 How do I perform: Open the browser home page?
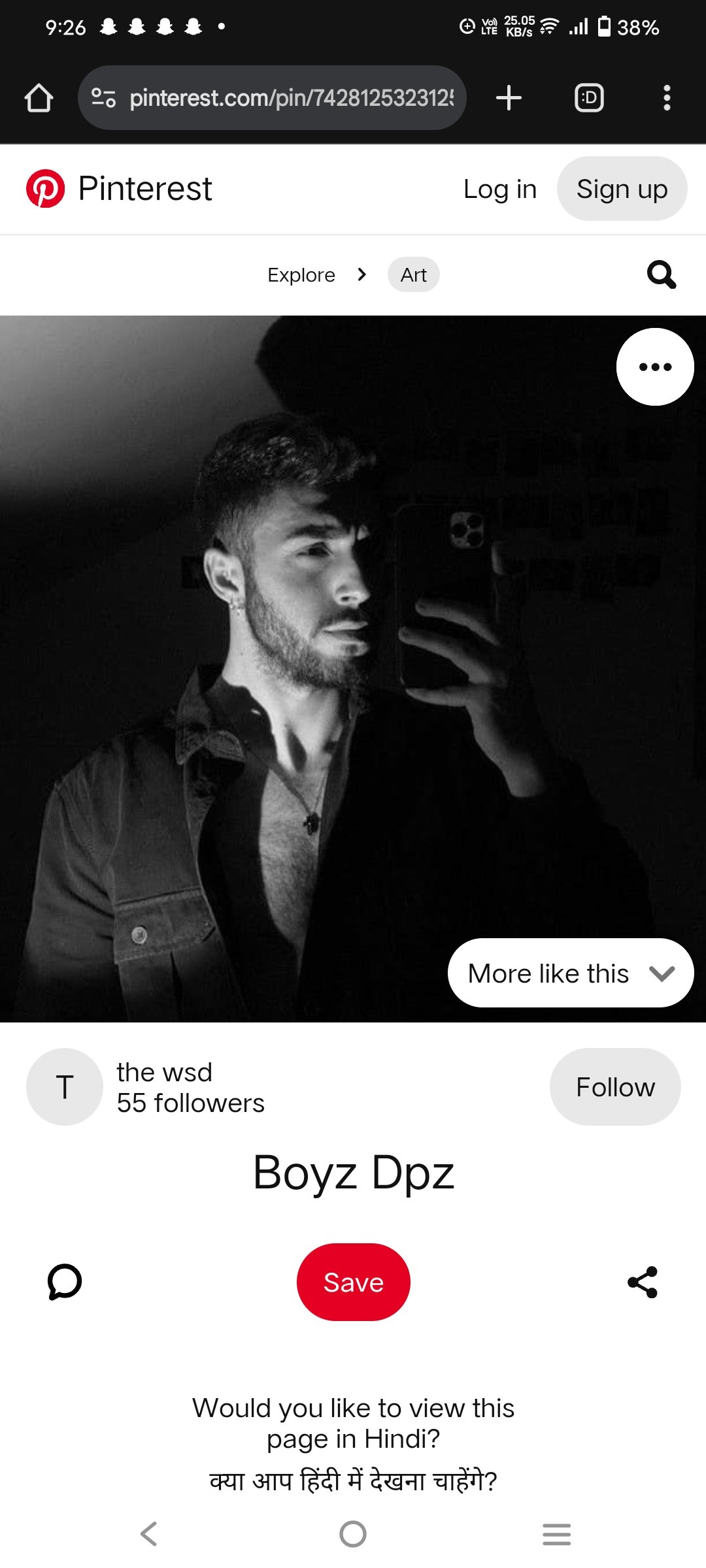tap(39, 98)
